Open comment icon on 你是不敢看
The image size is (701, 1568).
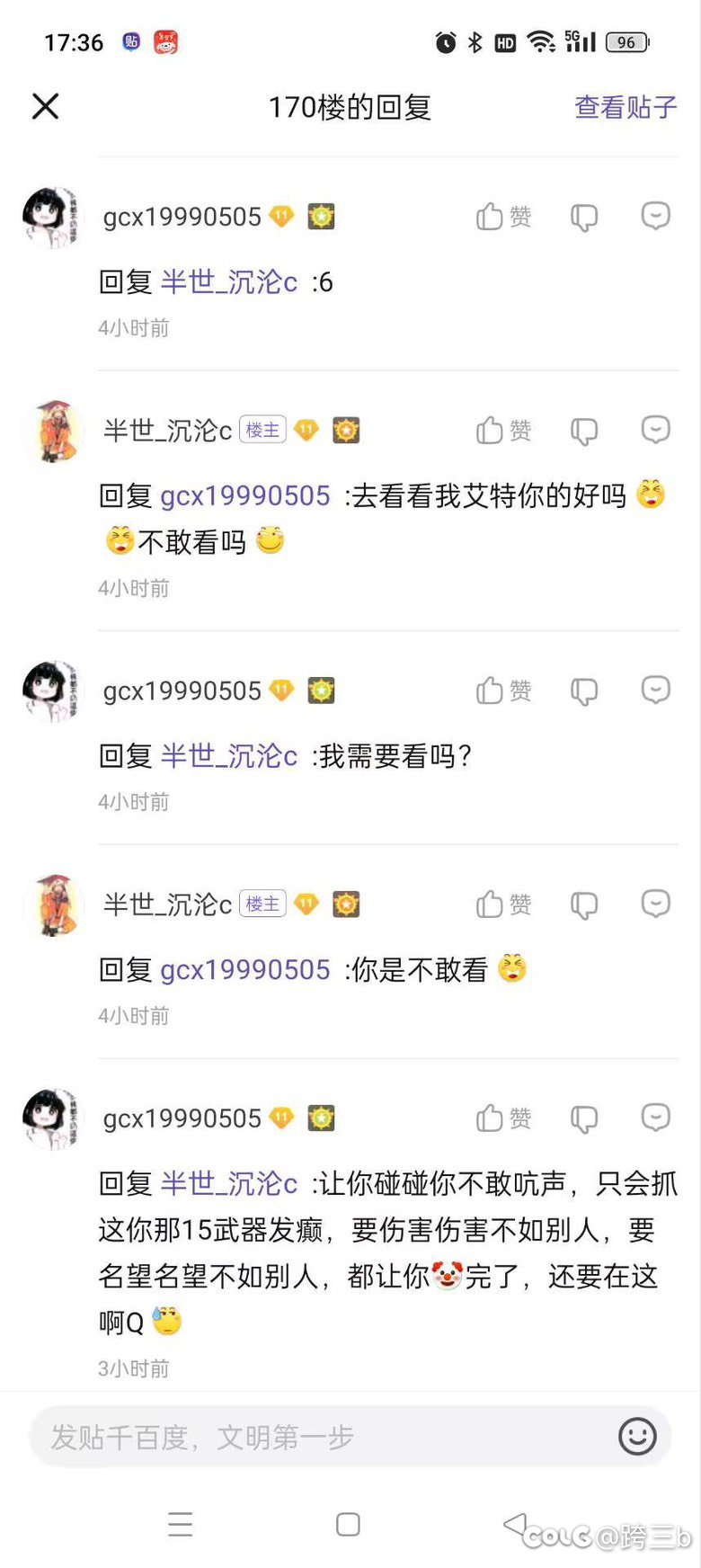[655, 904]
